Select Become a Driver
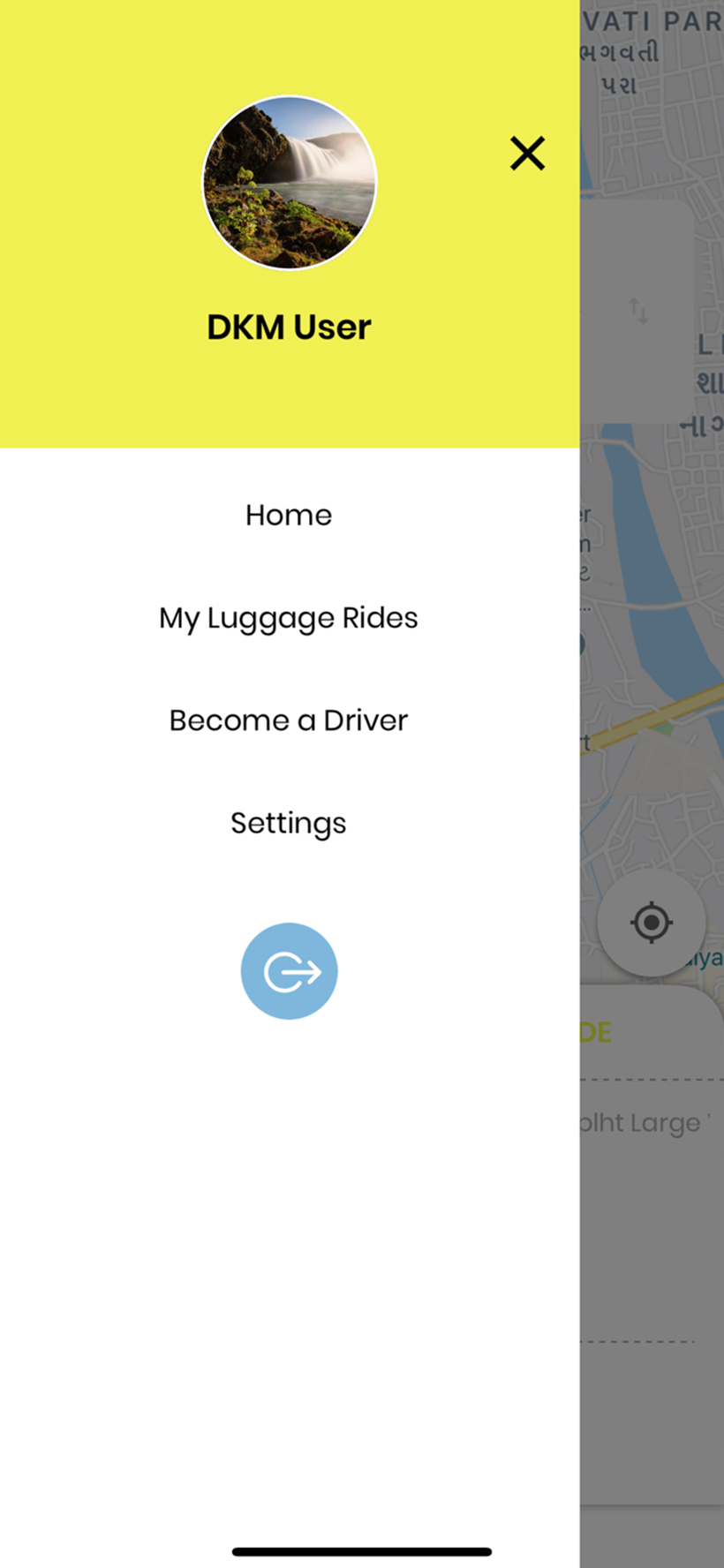The image size is (724, 1568). coord(289,720)
